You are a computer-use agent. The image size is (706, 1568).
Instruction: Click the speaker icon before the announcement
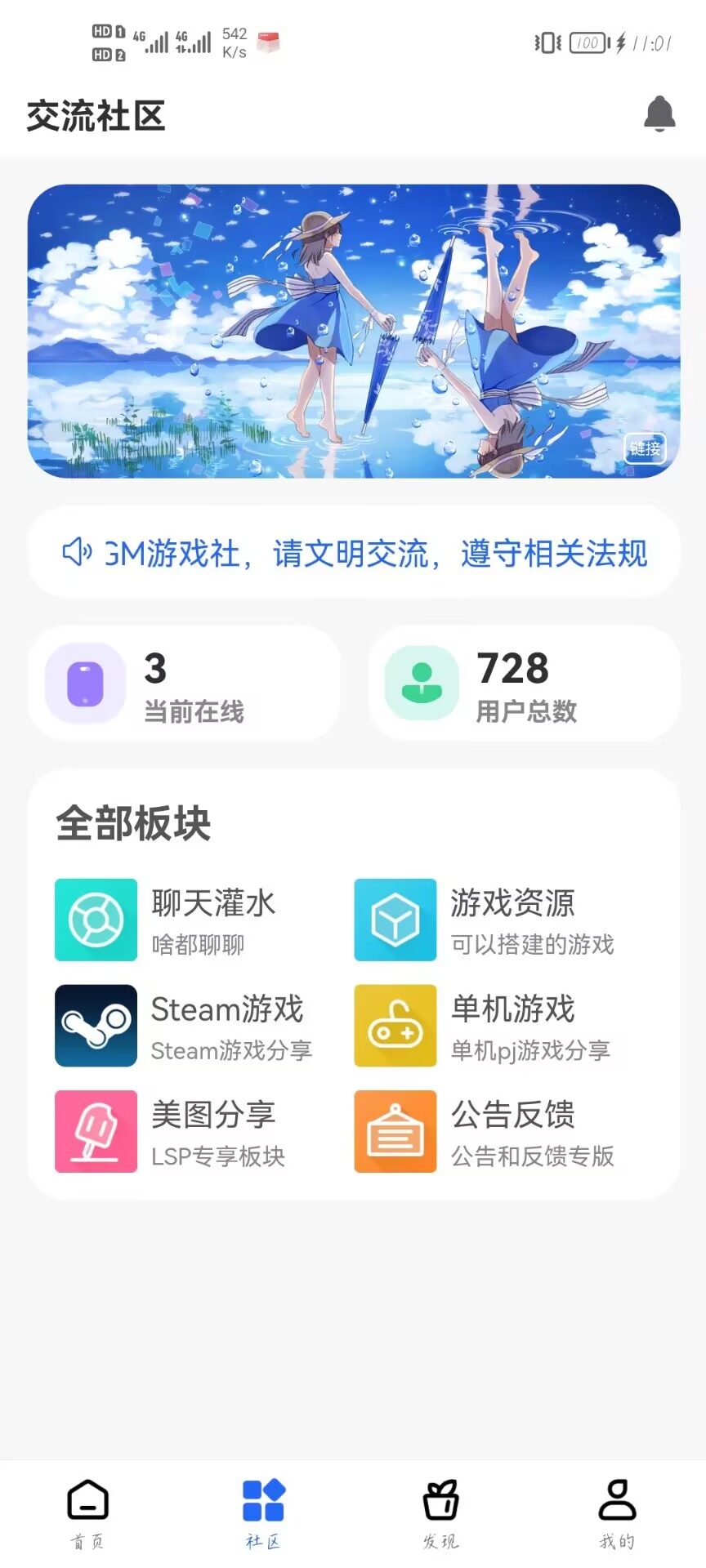[x=78, y=552]
